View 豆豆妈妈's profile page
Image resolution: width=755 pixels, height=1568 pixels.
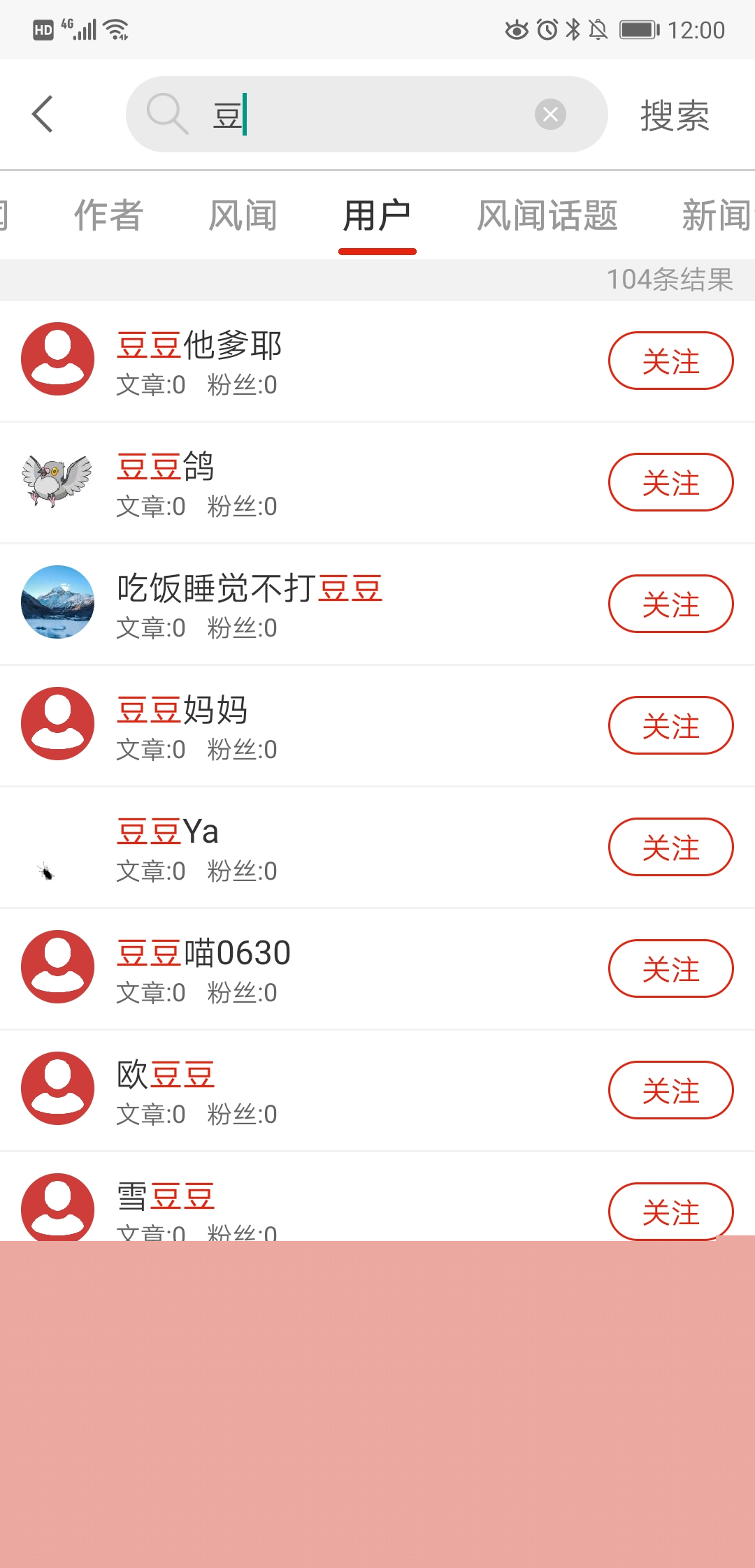point(182,710)
